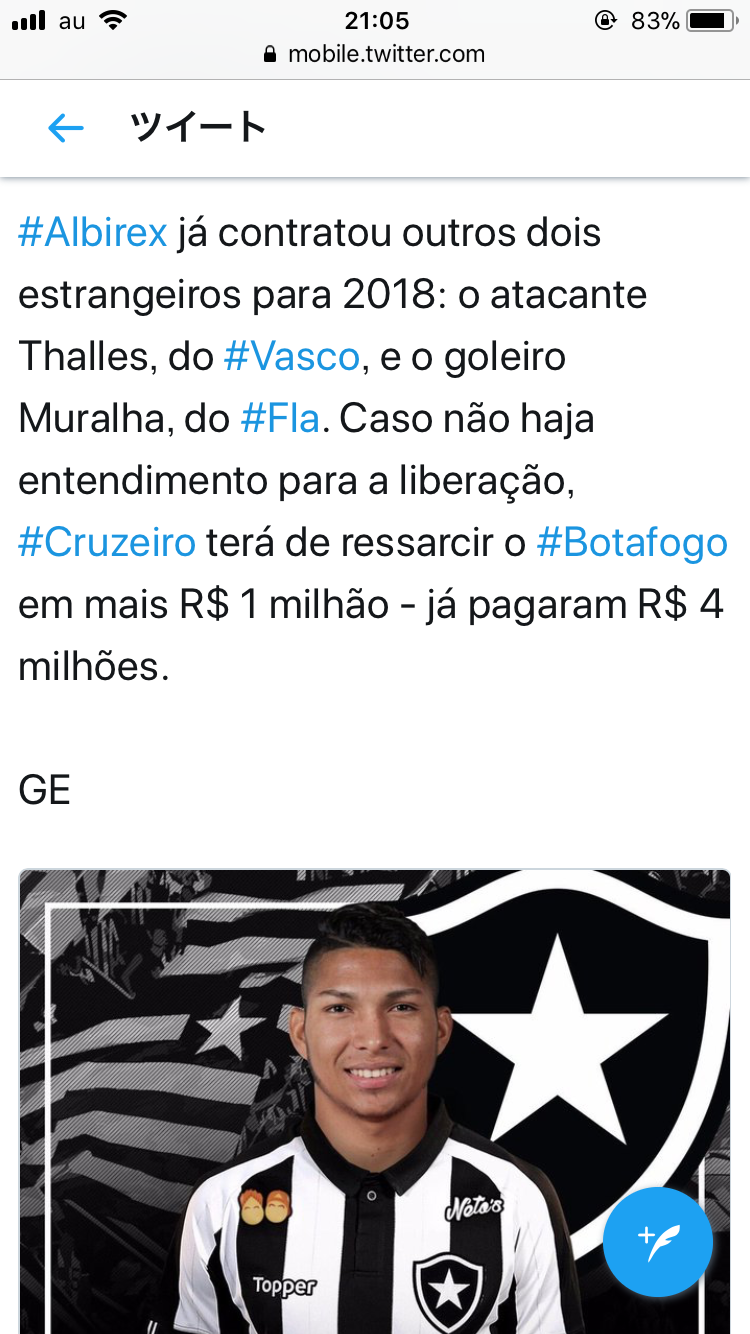Screen dimensions: 750x1334
Task: Go back using the arrow icon
Action: click(x=66, y=128)
